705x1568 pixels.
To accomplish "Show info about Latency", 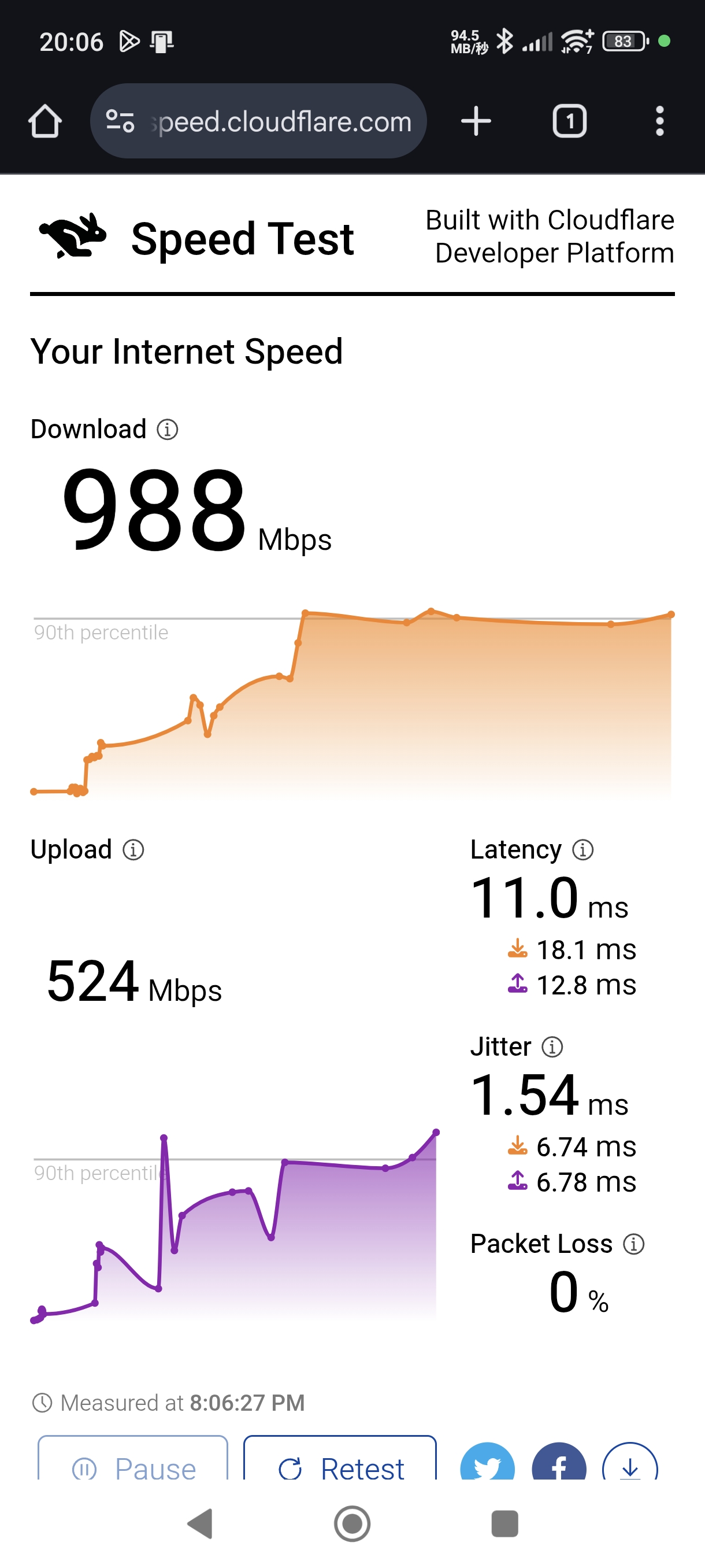I will 582,850.
